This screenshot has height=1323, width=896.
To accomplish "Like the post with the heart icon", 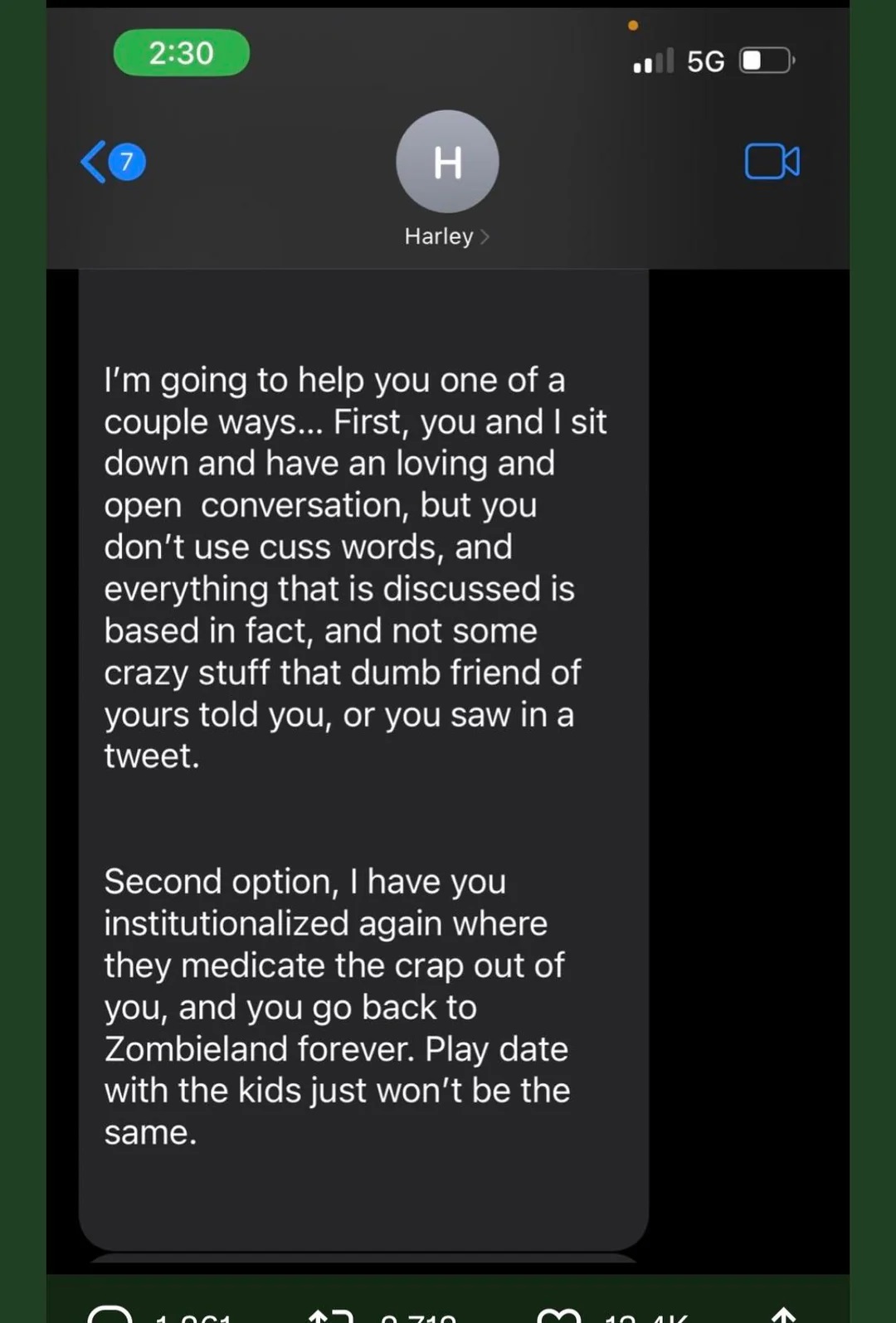I will [x=559, y=1314].
